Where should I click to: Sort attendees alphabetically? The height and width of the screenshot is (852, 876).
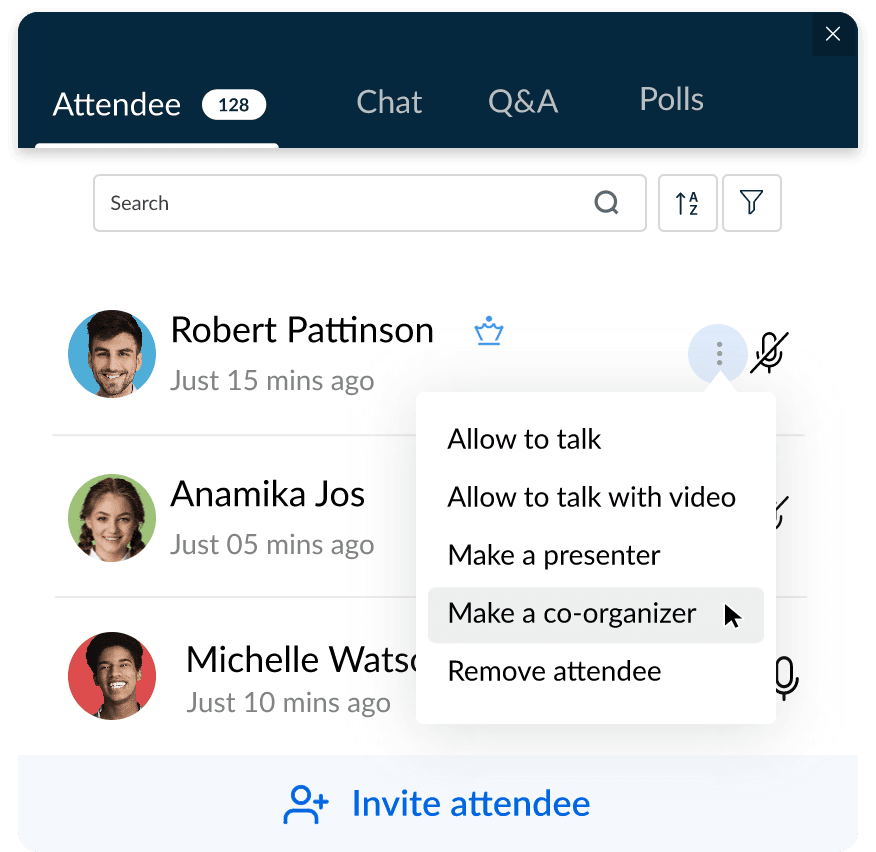tap(687, 204)
